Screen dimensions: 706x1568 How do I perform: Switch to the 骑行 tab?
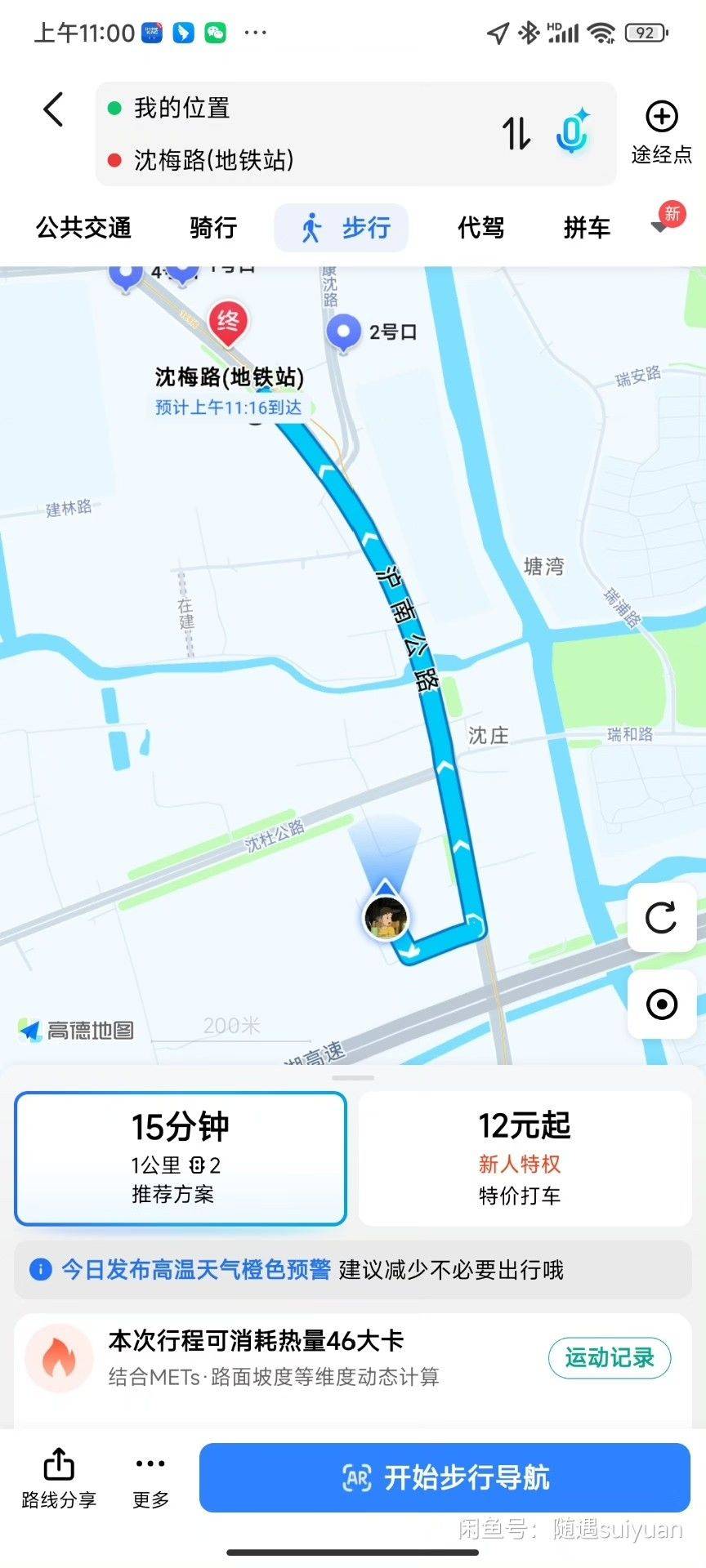click(213, 227)
